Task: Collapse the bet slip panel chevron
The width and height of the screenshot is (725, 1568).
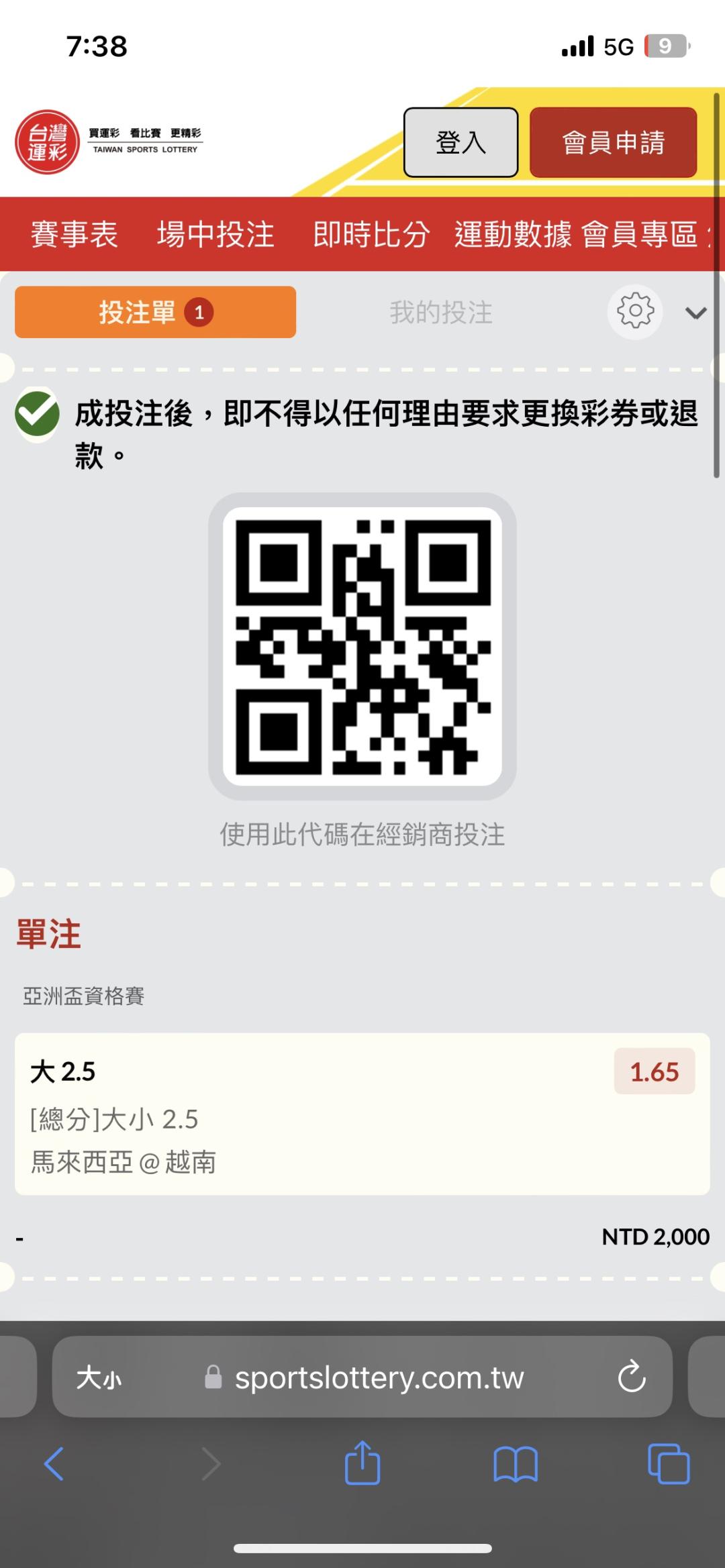Action: tap(695, 313)
